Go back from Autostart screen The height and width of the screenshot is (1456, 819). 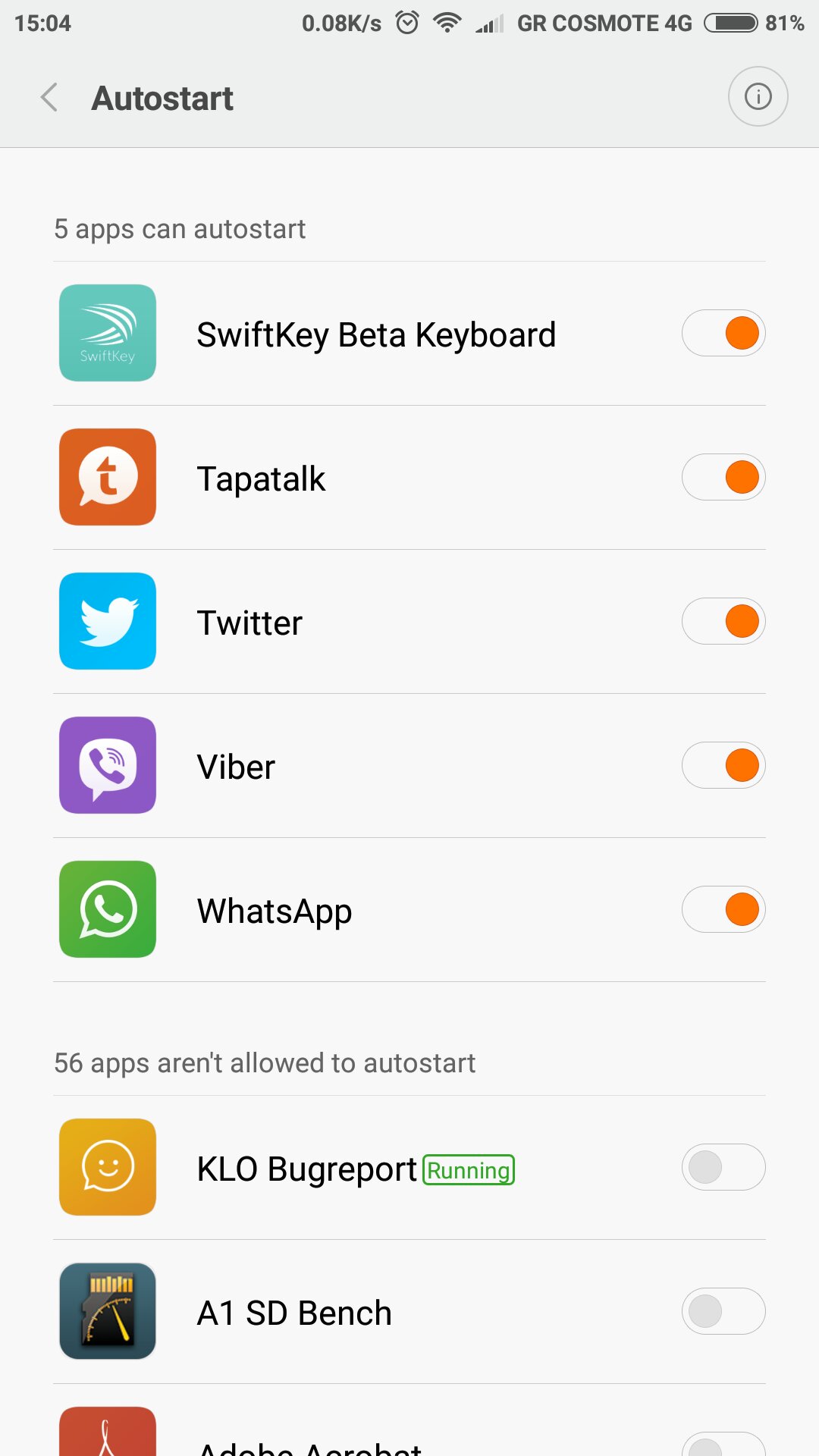point(50,98)
